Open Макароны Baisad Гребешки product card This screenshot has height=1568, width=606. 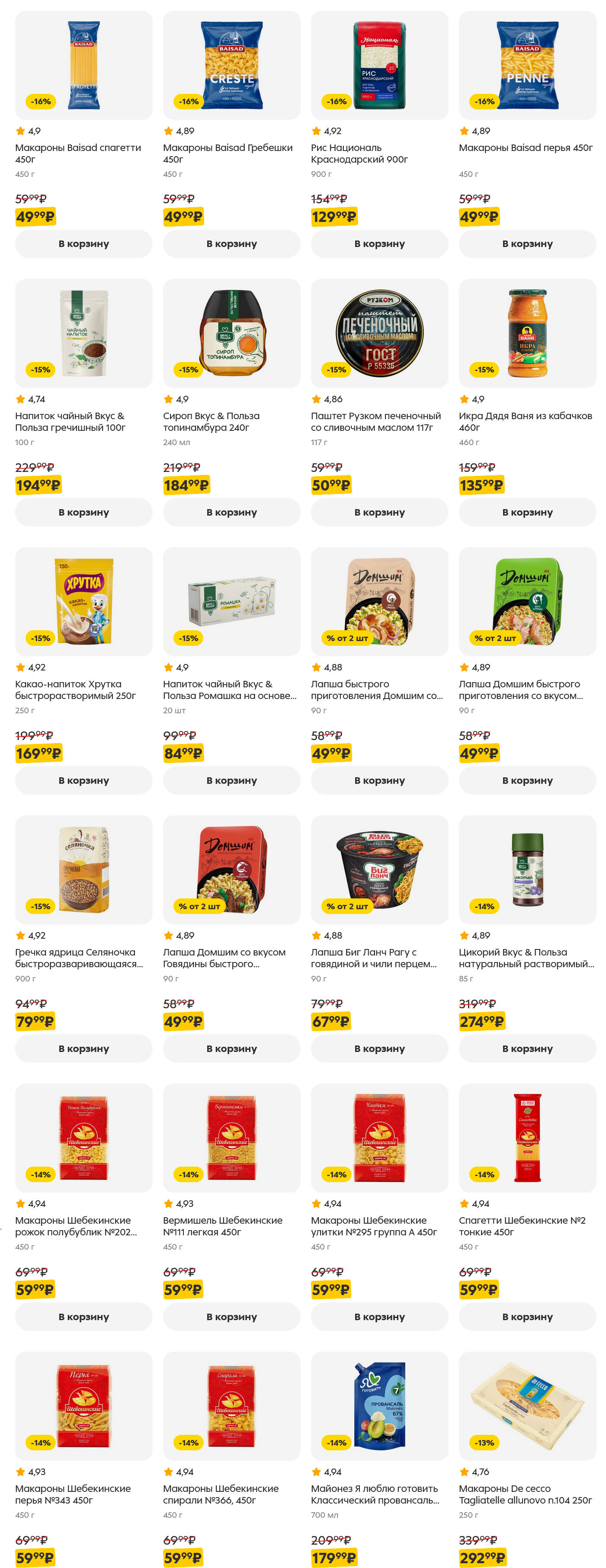pyautogui.click(x=228, y=153)
